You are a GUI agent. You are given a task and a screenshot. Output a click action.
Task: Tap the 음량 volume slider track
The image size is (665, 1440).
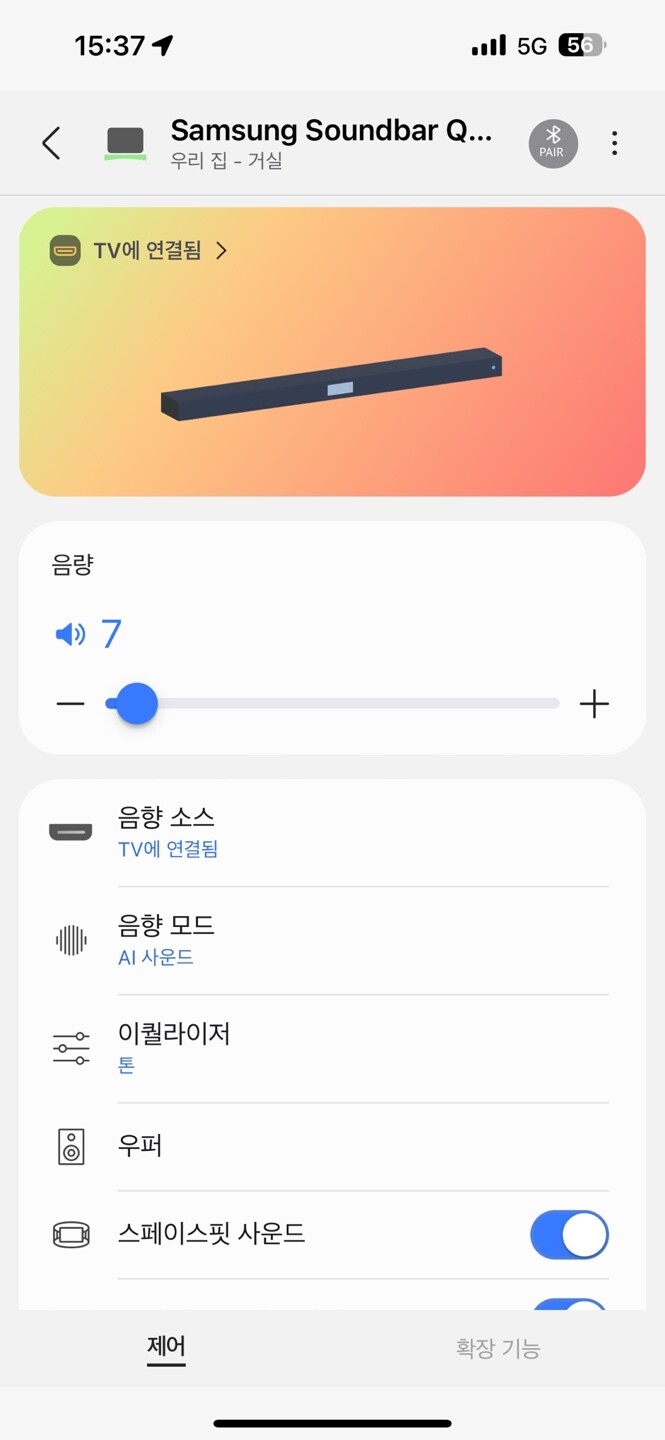coord(350,704)
